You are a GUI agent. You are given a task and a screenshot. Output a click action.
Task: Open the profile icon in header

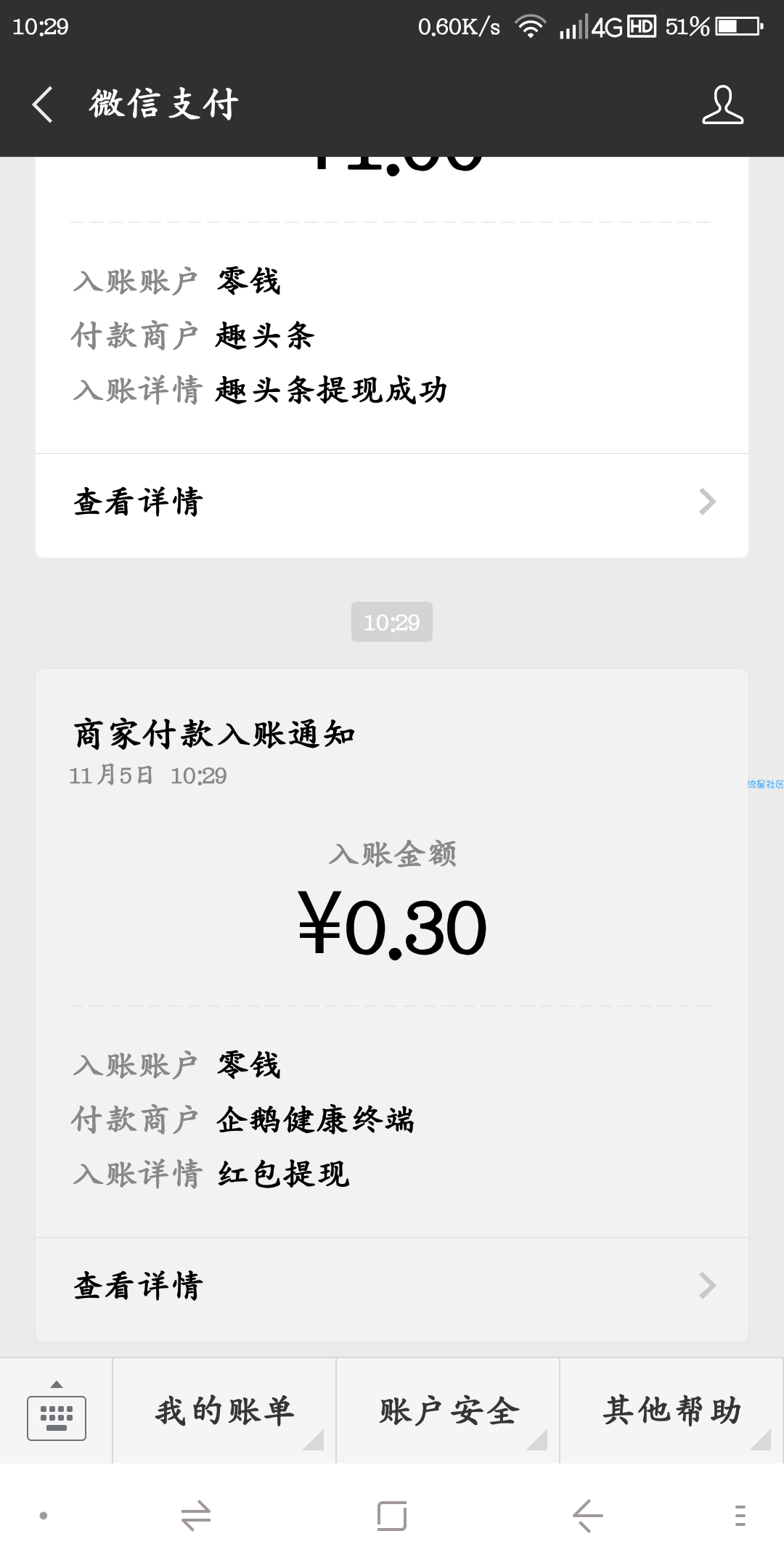coord(723,105)
